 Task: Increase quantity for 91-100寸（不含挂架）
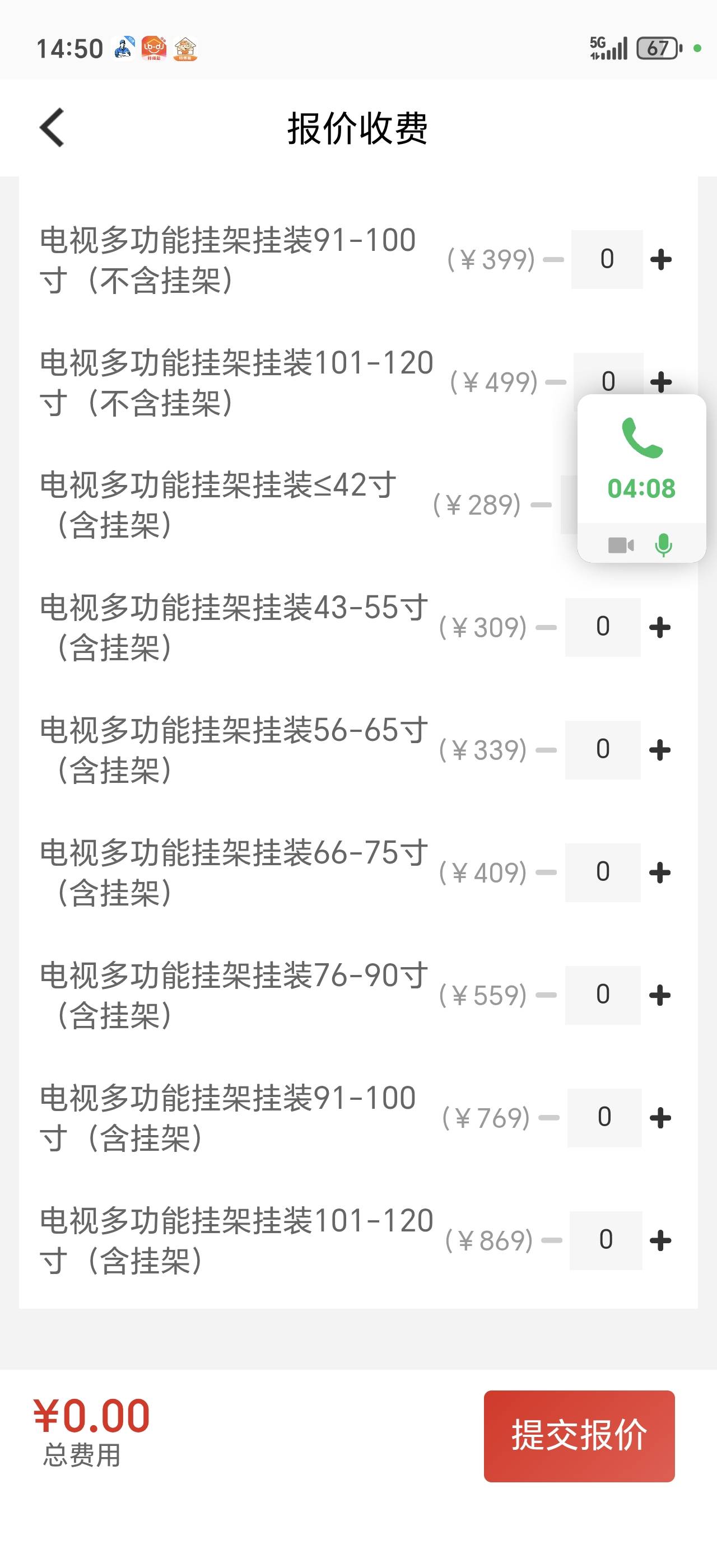point(660,260)
